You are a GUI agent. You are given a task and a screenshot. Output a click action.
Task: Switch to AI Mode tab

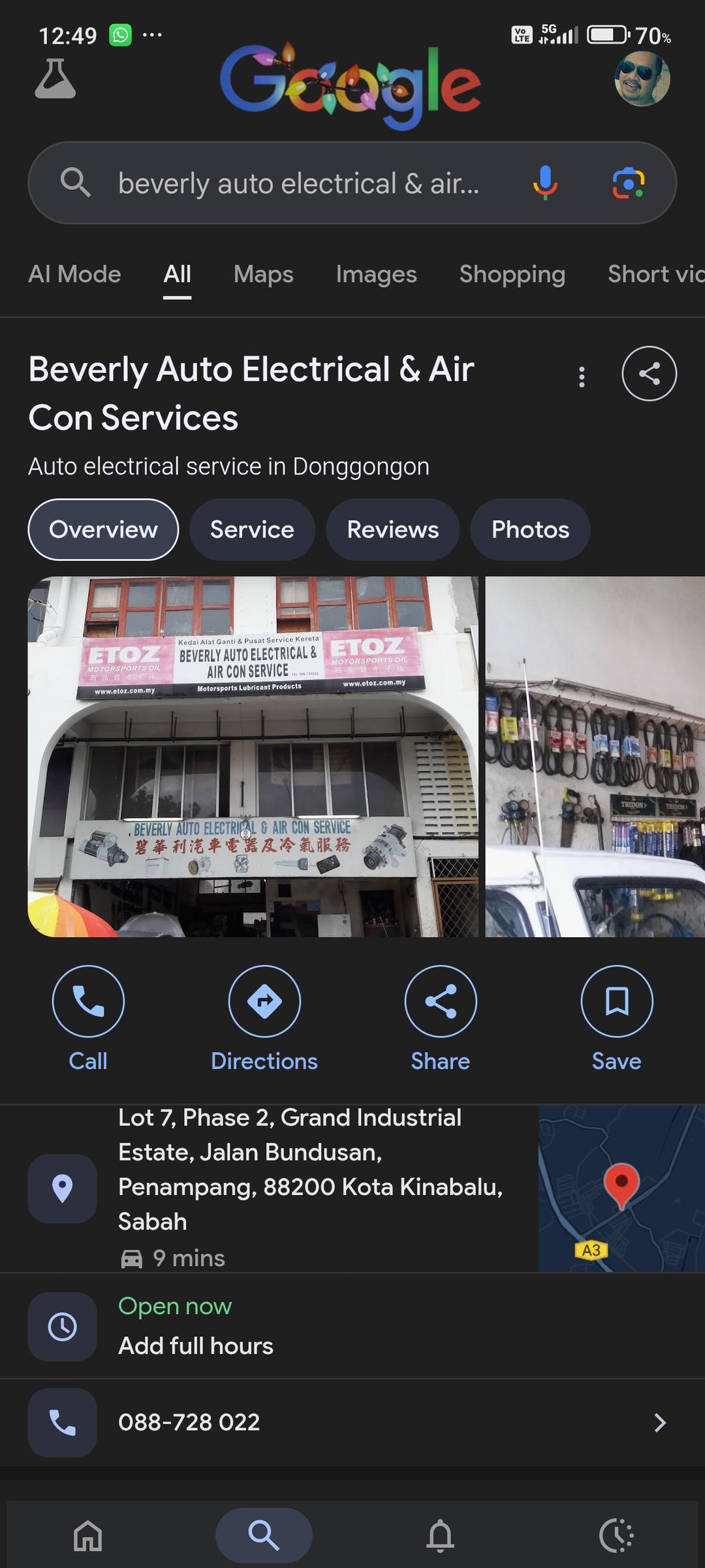[x=74, y=274]
